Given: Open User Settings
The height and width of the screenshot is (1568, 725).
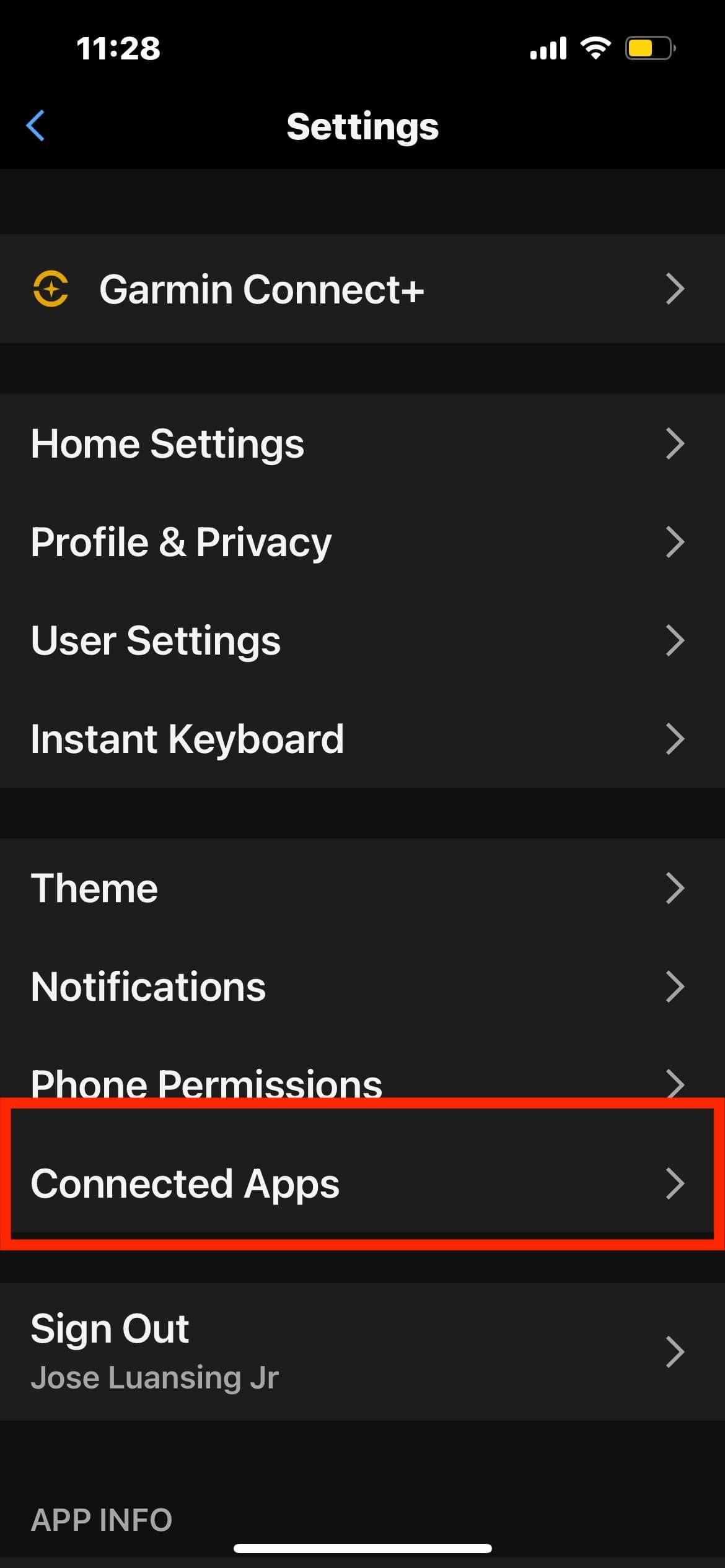Looking at the screenshot, I should 362,640.
